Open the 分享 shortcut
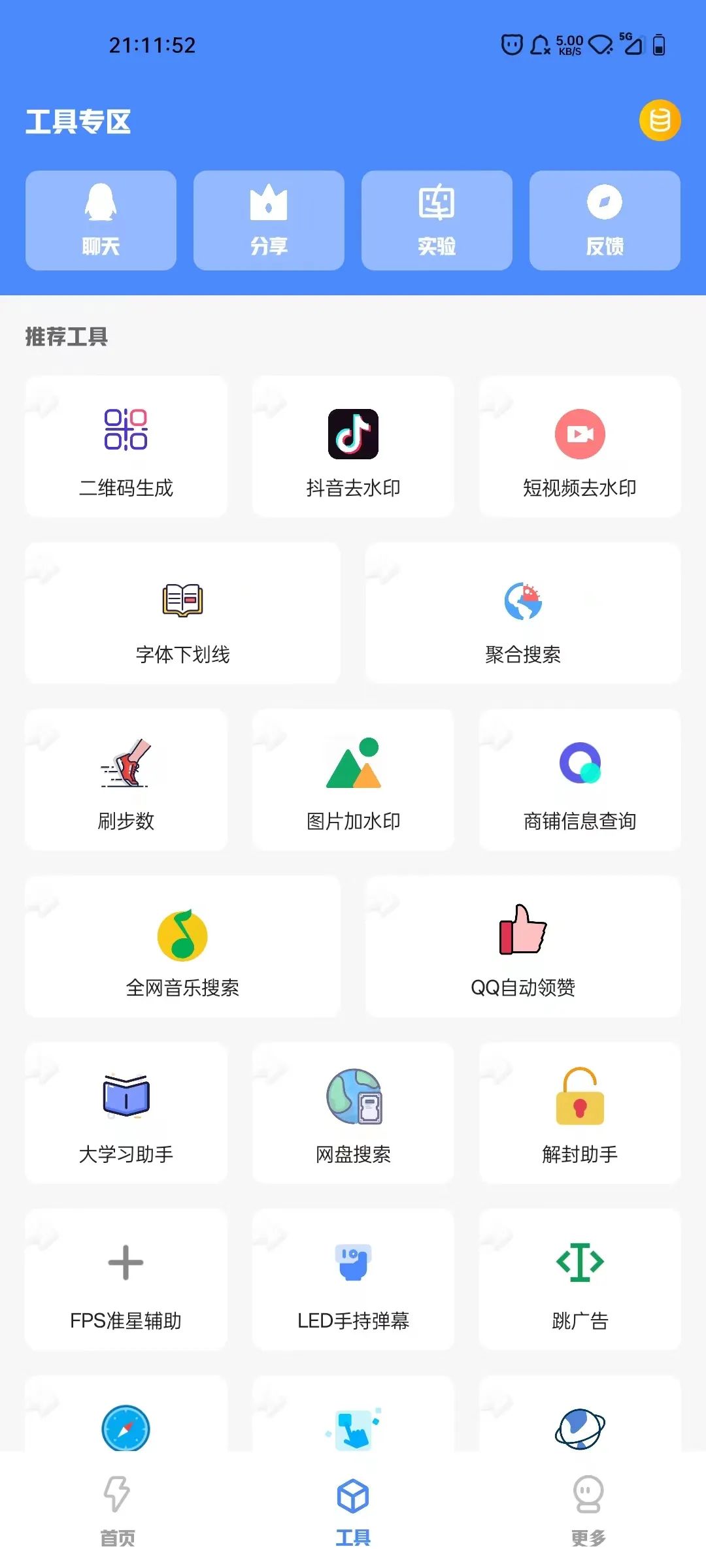The width and height of the screenshot is (706, 1568). [x=269, y=220]
